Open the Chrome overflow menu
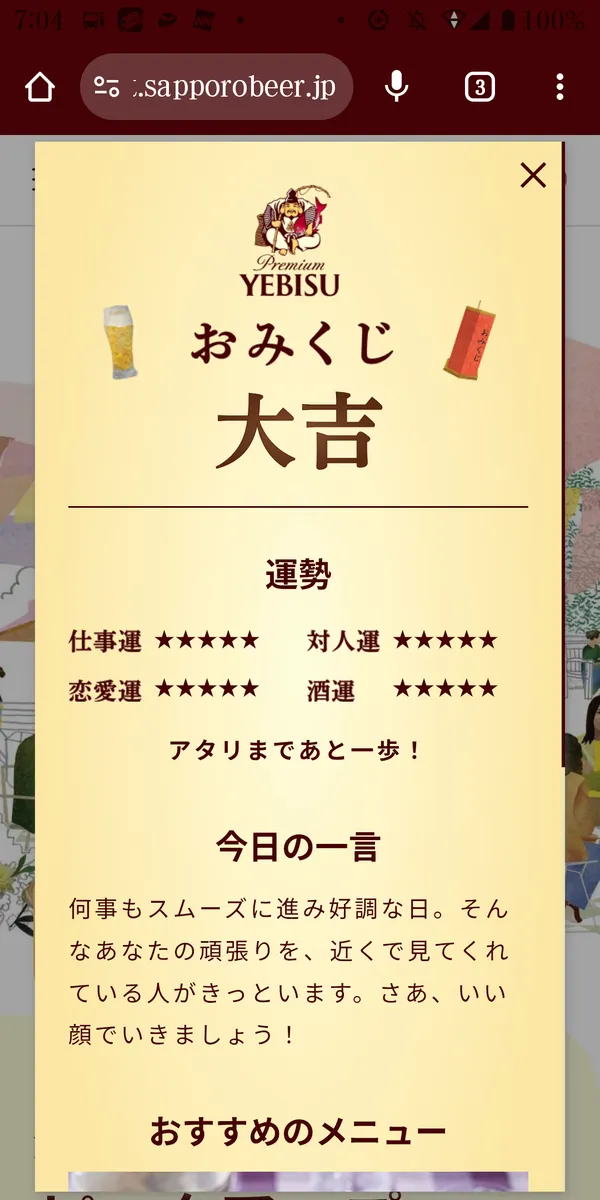The height and width of the screenshot is (1200, 600). [559, 88]
